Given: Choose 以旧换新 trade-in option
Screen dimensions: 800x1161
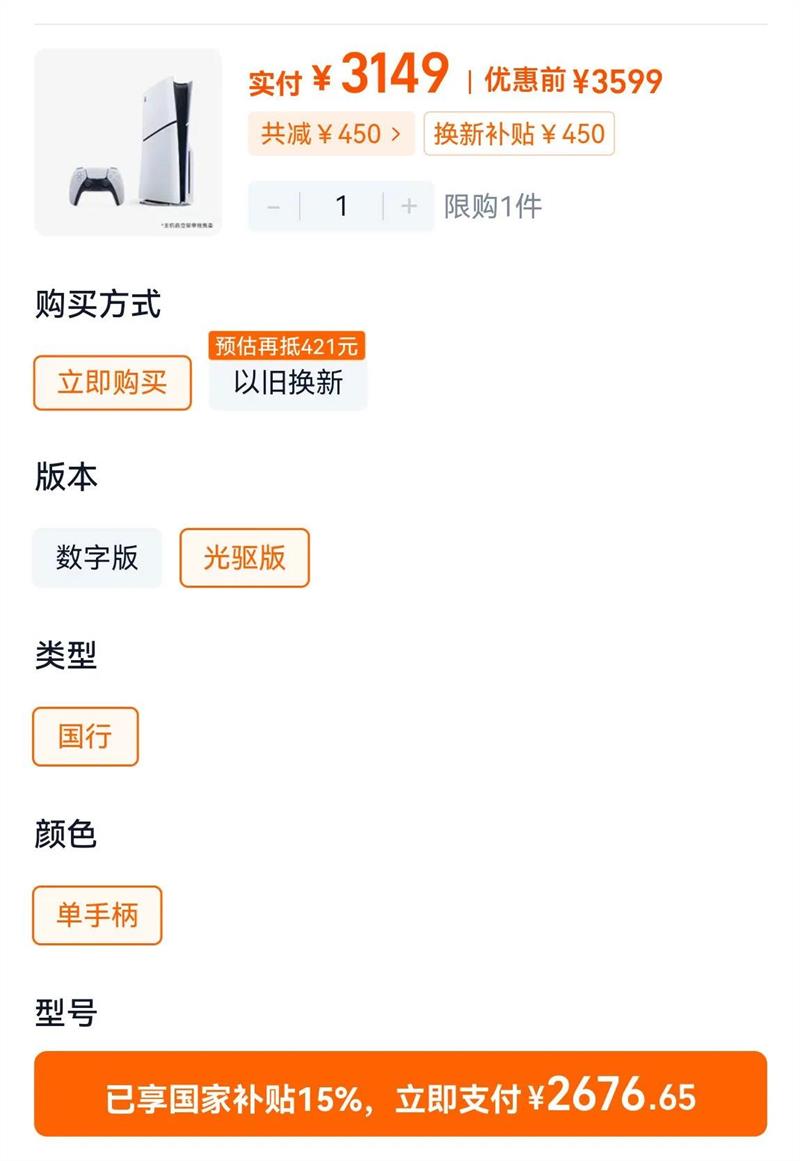Looking at the screenshot, I should click(x=288, y=383).
